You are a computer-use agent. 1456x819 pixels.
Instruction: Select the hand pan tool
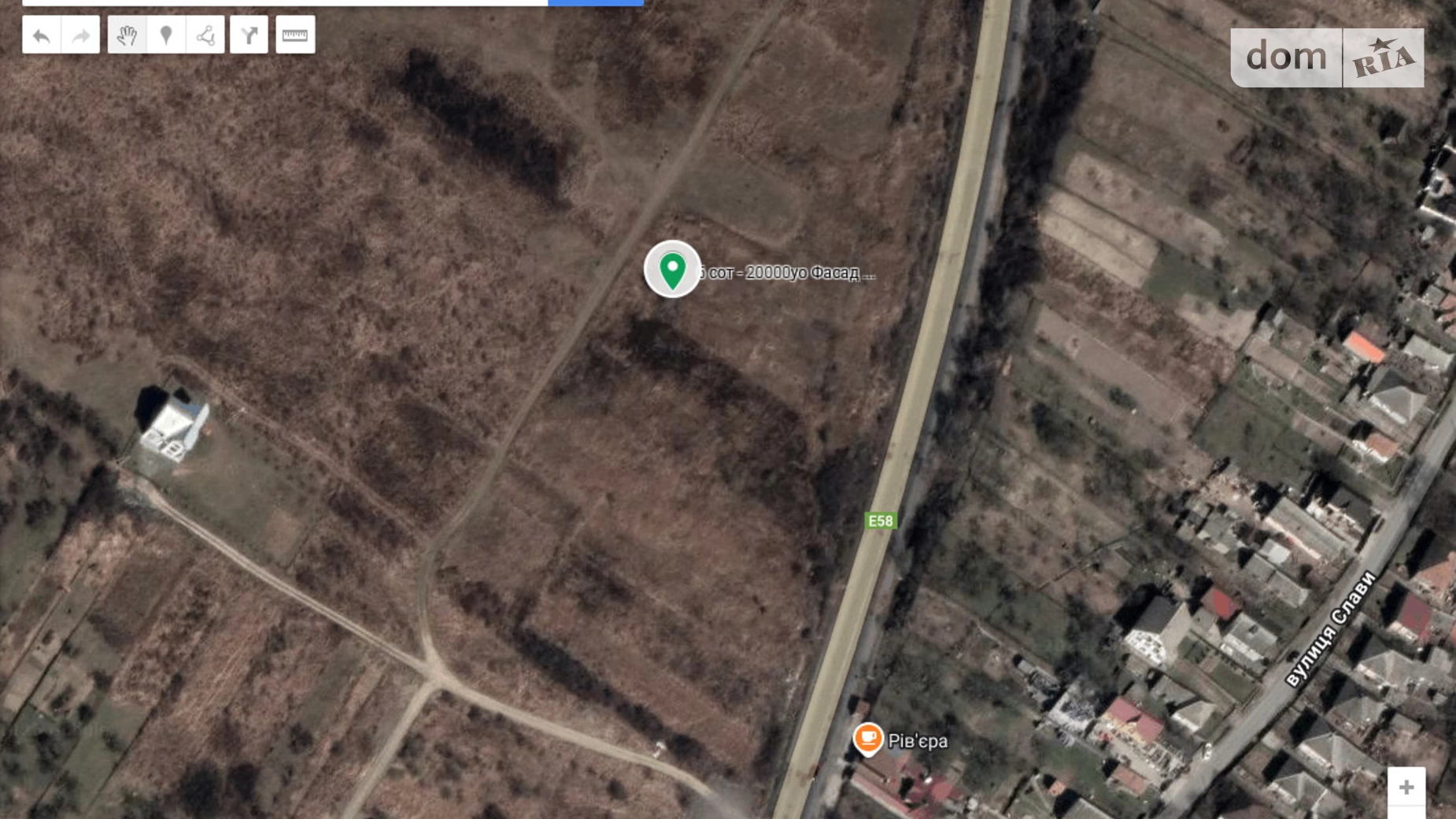tap(127, 35)
